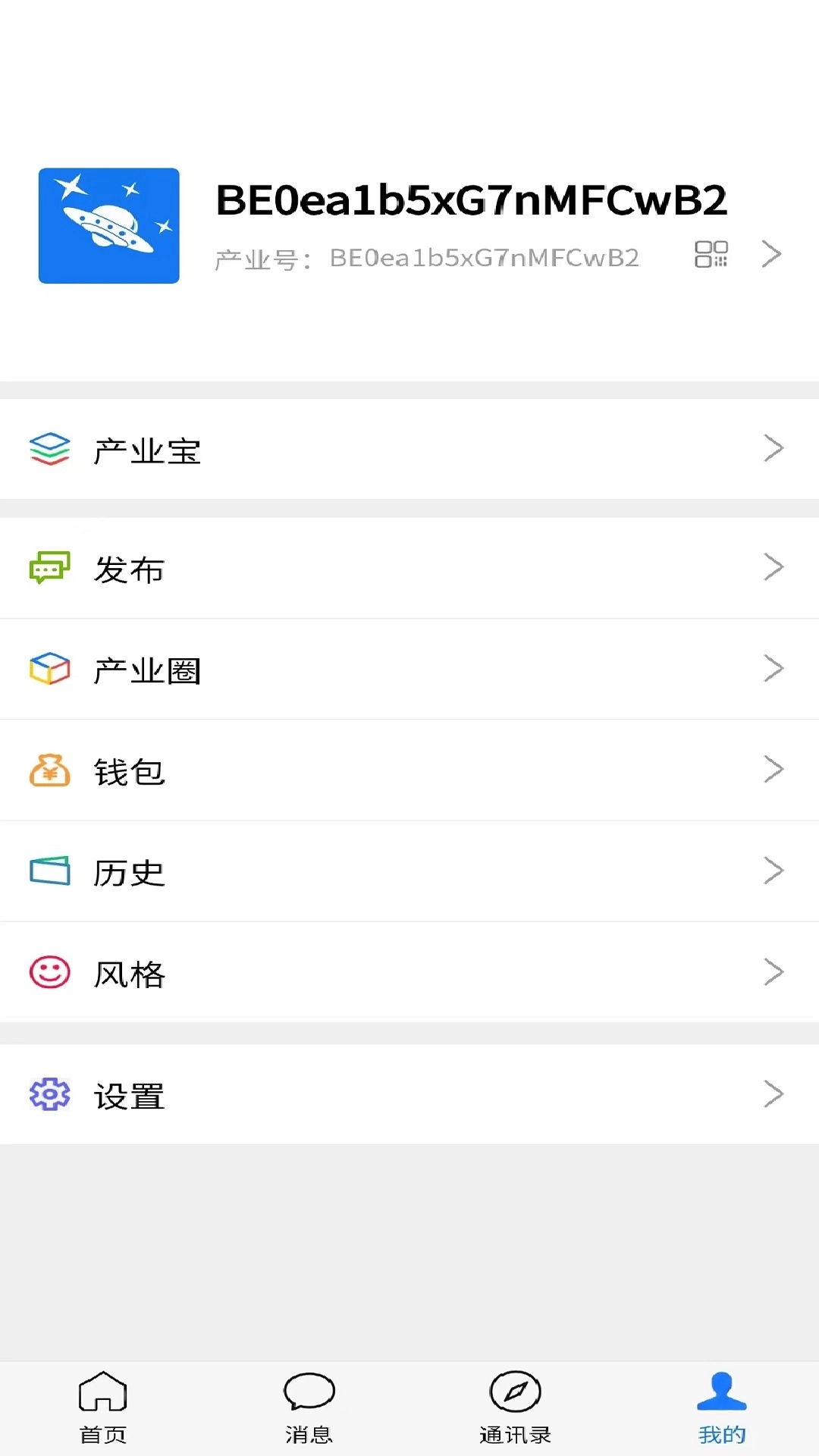Expand the 钱包 row chevron
The image size is (819, 1456).
(x=773, y=769)
